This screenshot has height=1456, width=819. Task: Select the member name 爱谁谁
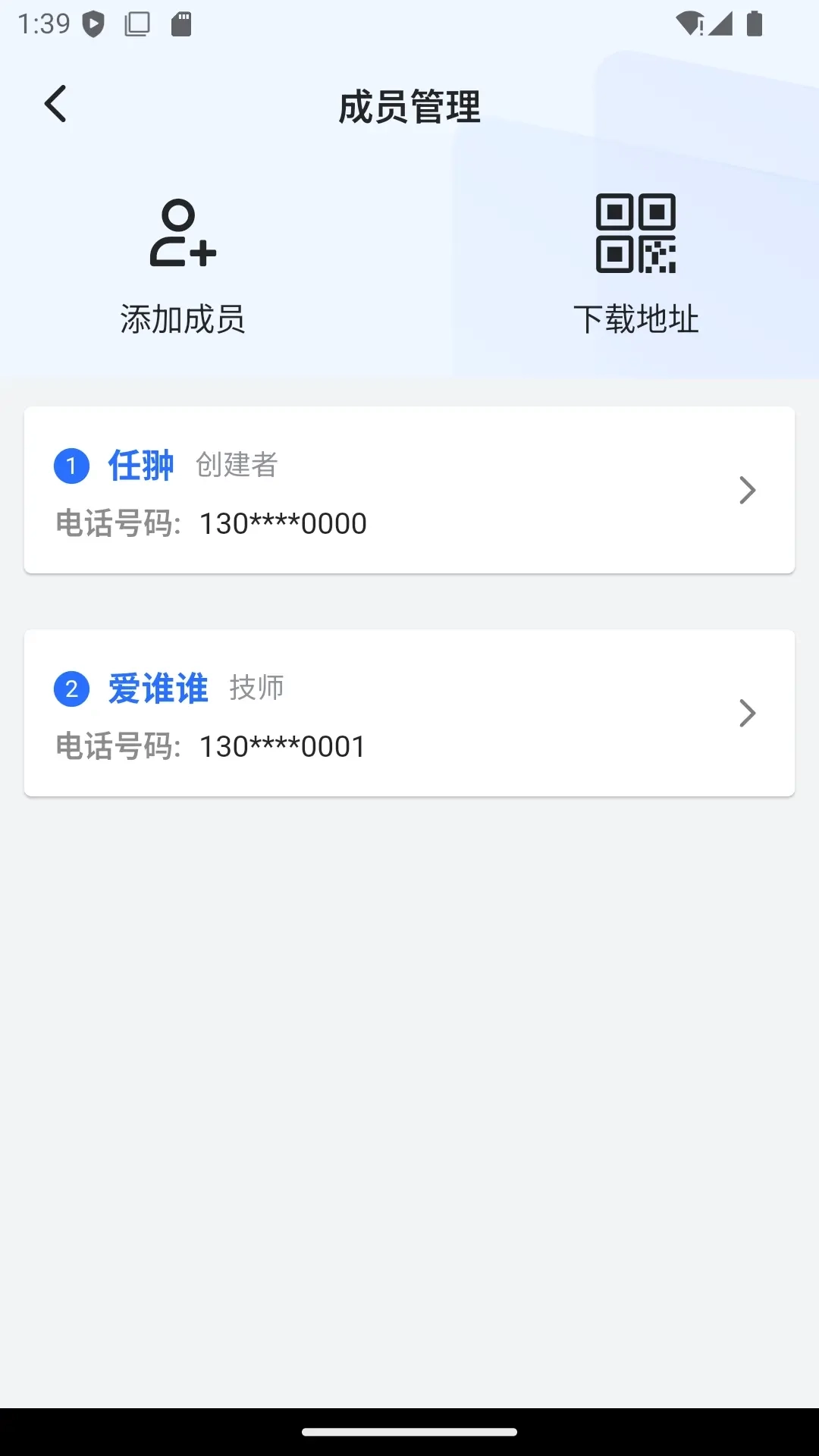(x=158, y=689)
